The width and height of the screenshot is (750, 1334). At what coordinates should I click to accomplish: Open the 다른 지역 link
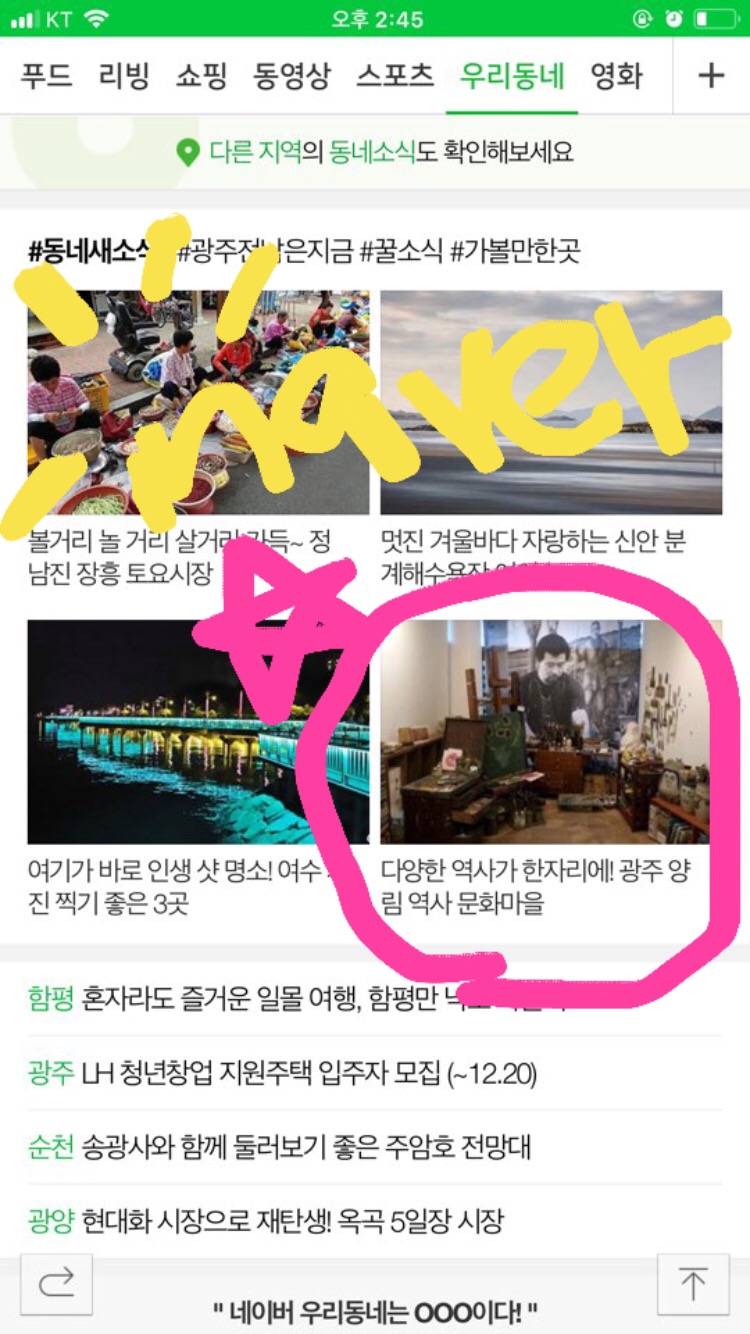coord(254,153)
